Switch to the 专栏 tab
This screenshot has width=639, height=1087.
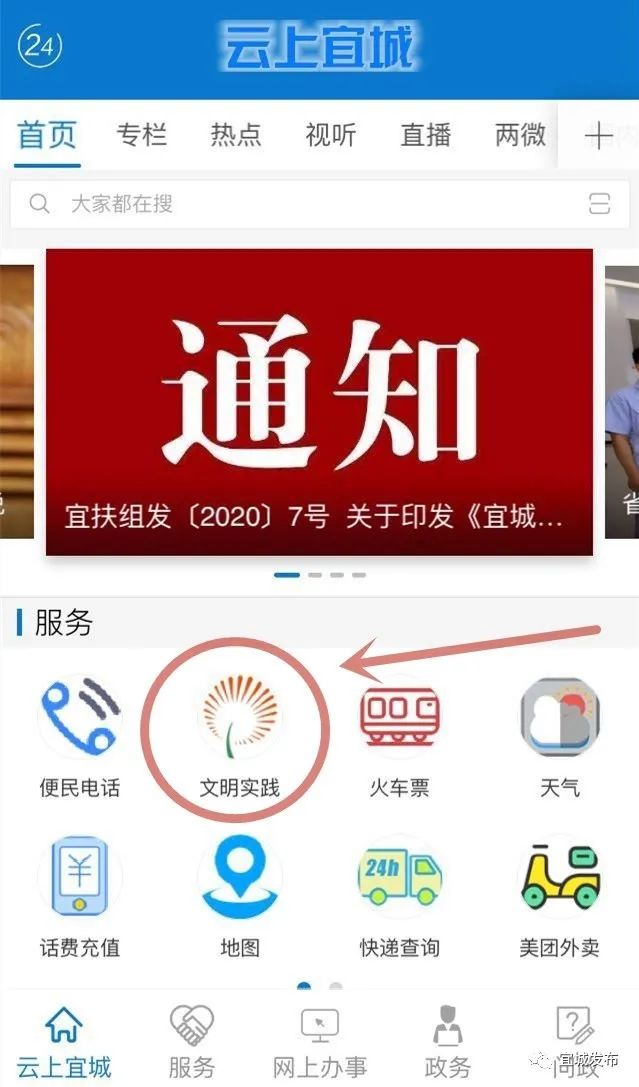tap(142, 135)
